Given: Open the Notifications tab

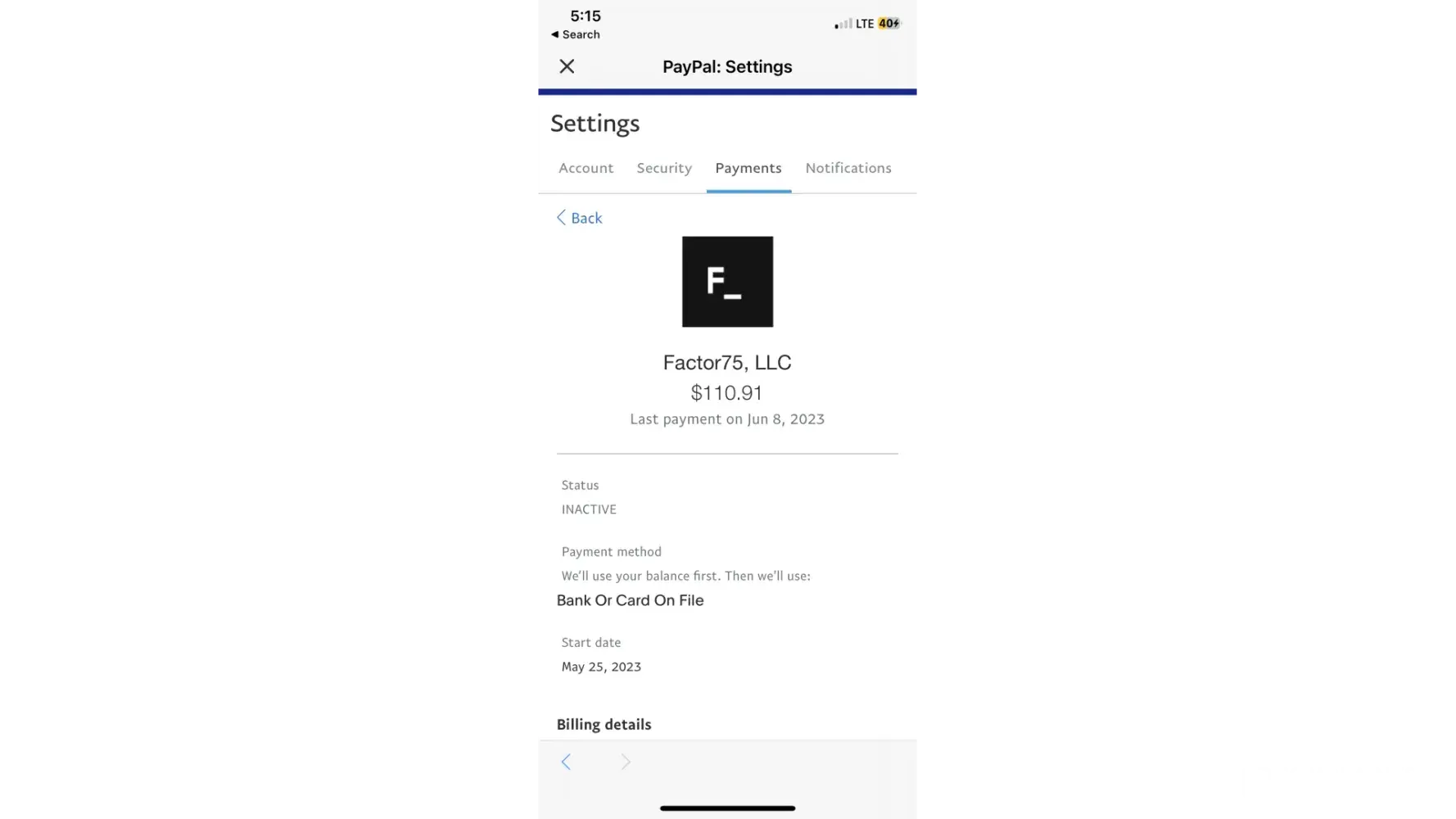Looking at the screenshot, I should point(848,168).
